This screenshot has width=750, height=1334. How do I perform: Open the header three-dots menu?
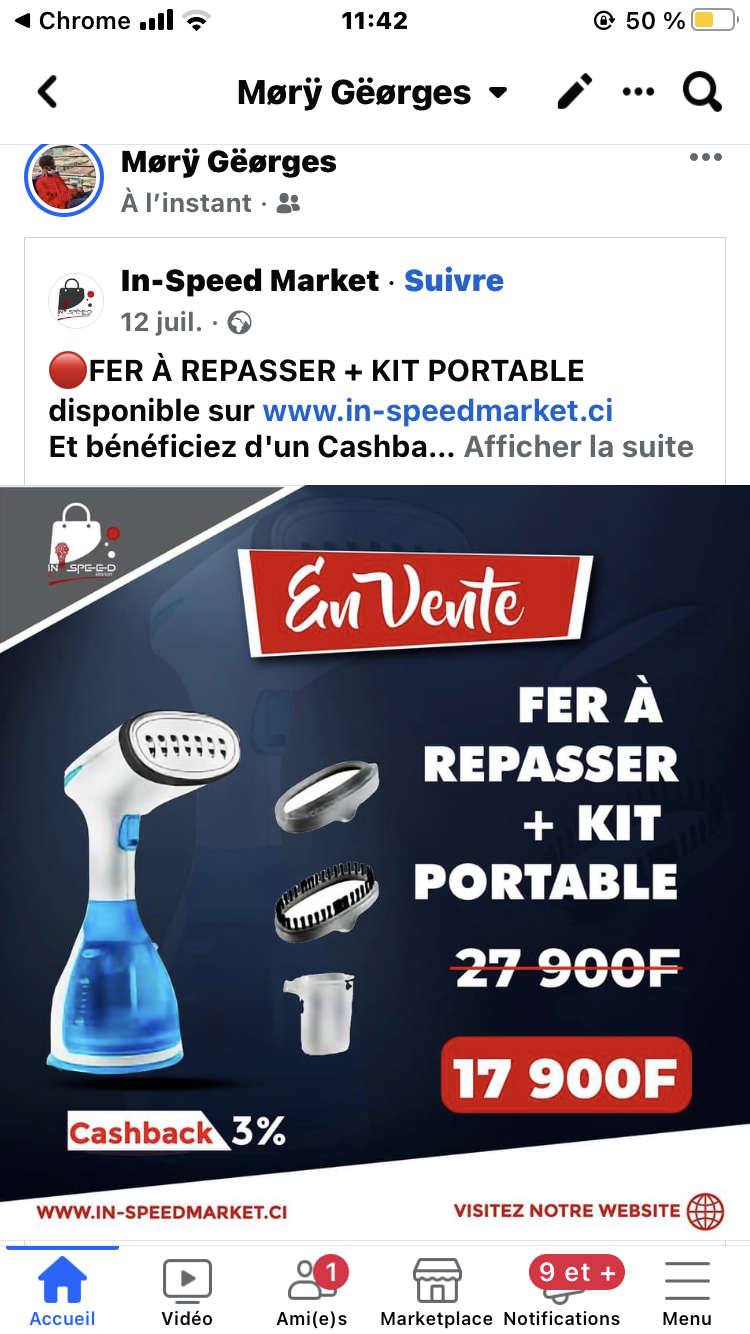pyautogui.click(x=638, y=92)
